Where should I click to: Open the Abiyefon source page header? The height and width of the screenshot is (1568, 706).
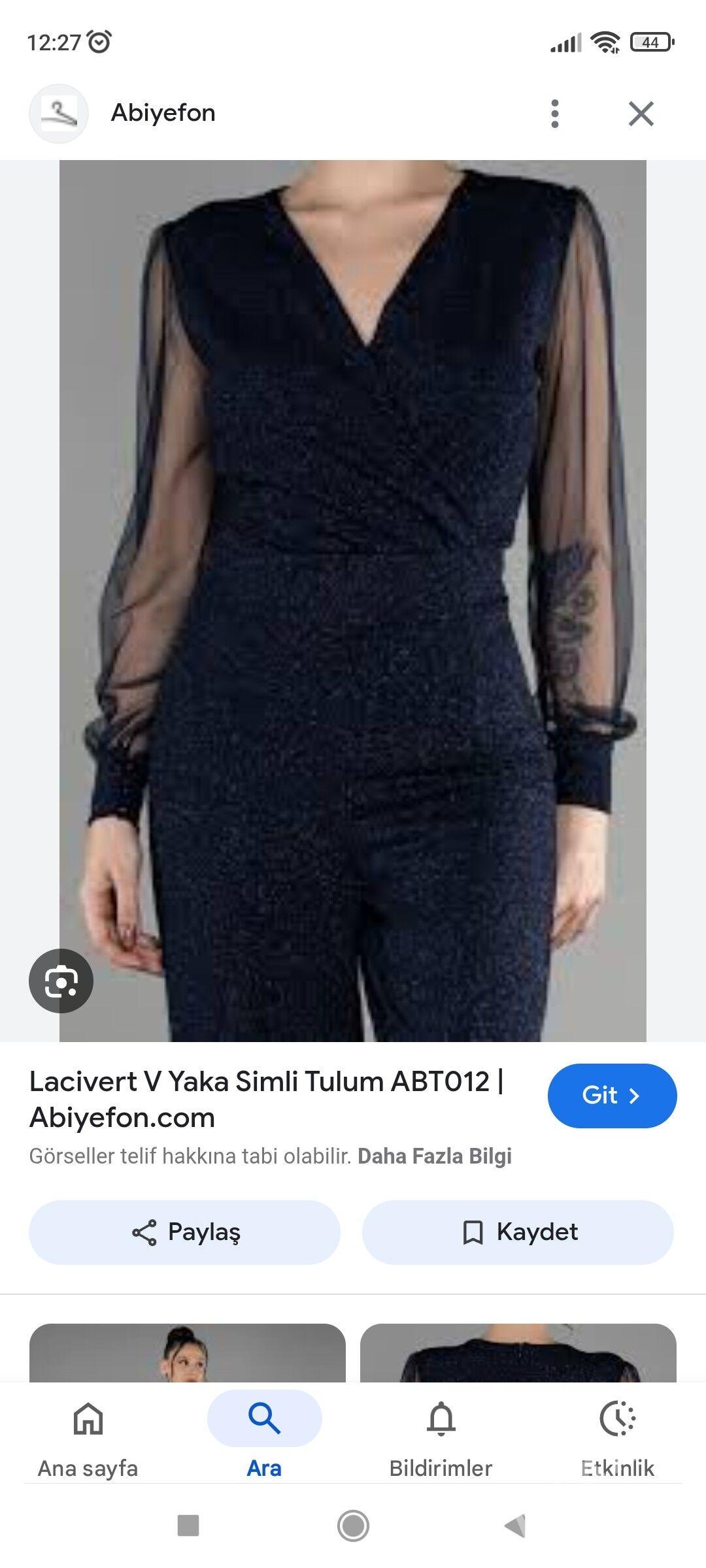click(x=163, y=113)
